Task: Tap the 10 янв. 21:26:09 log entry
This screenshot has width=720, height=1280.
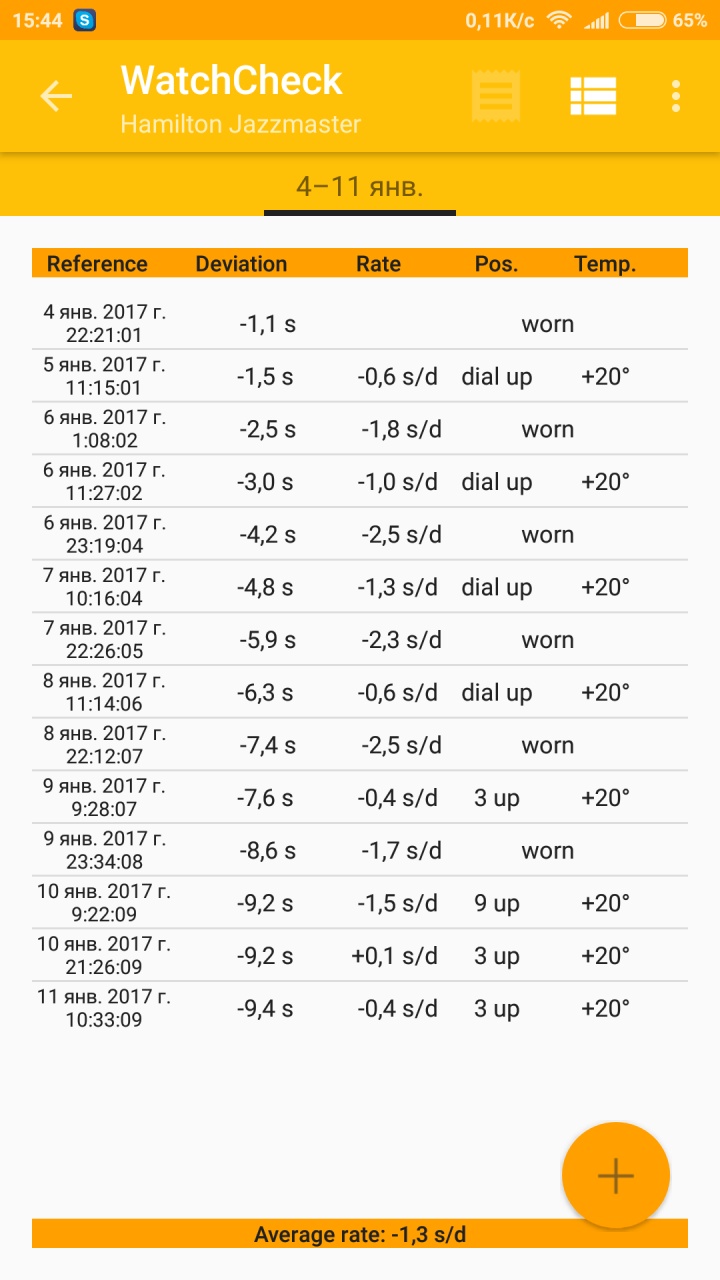Action: tap(360, 956)
